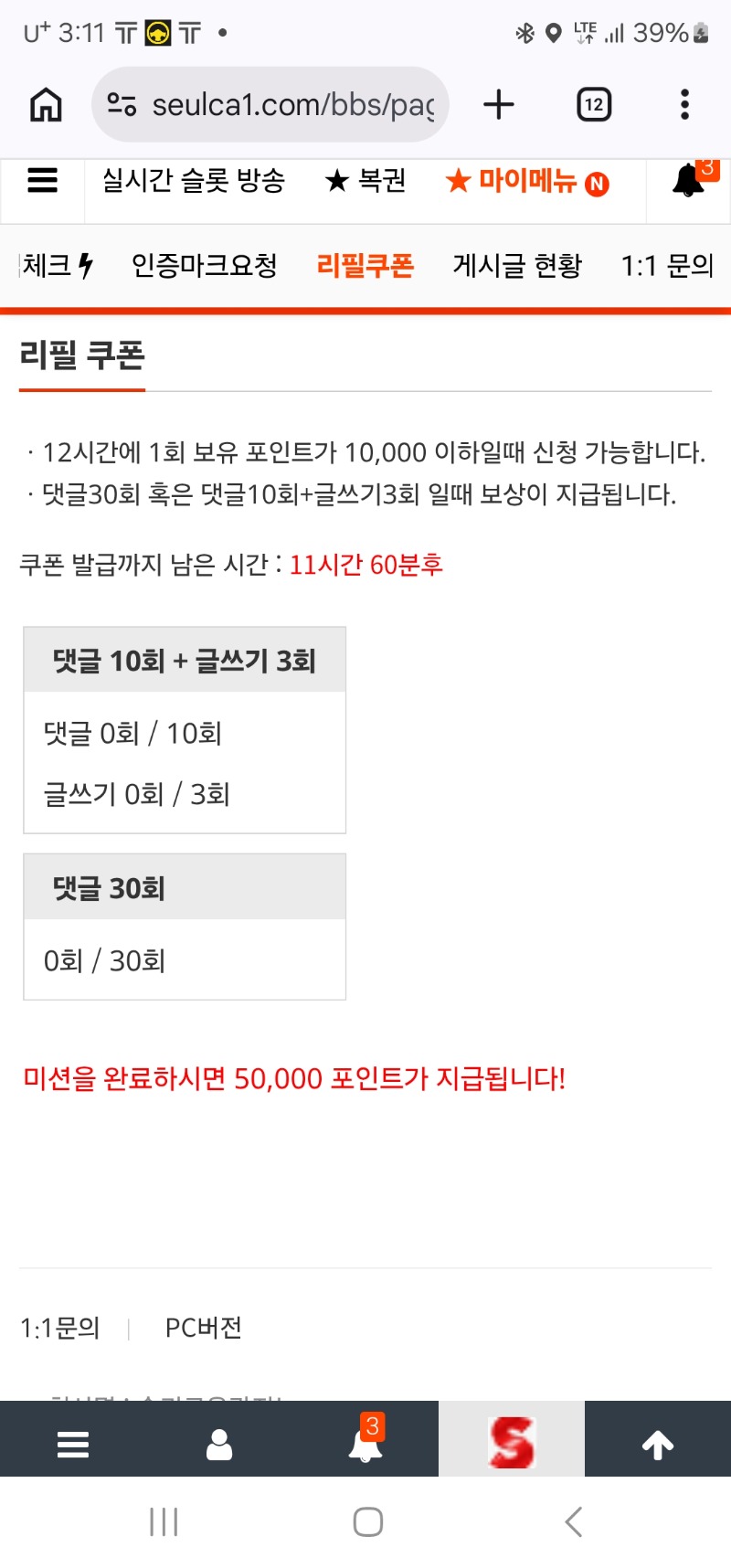Open the 복권 menu
The height and width of the screenshot is (1568, 731).
click(x=365, y=181)
